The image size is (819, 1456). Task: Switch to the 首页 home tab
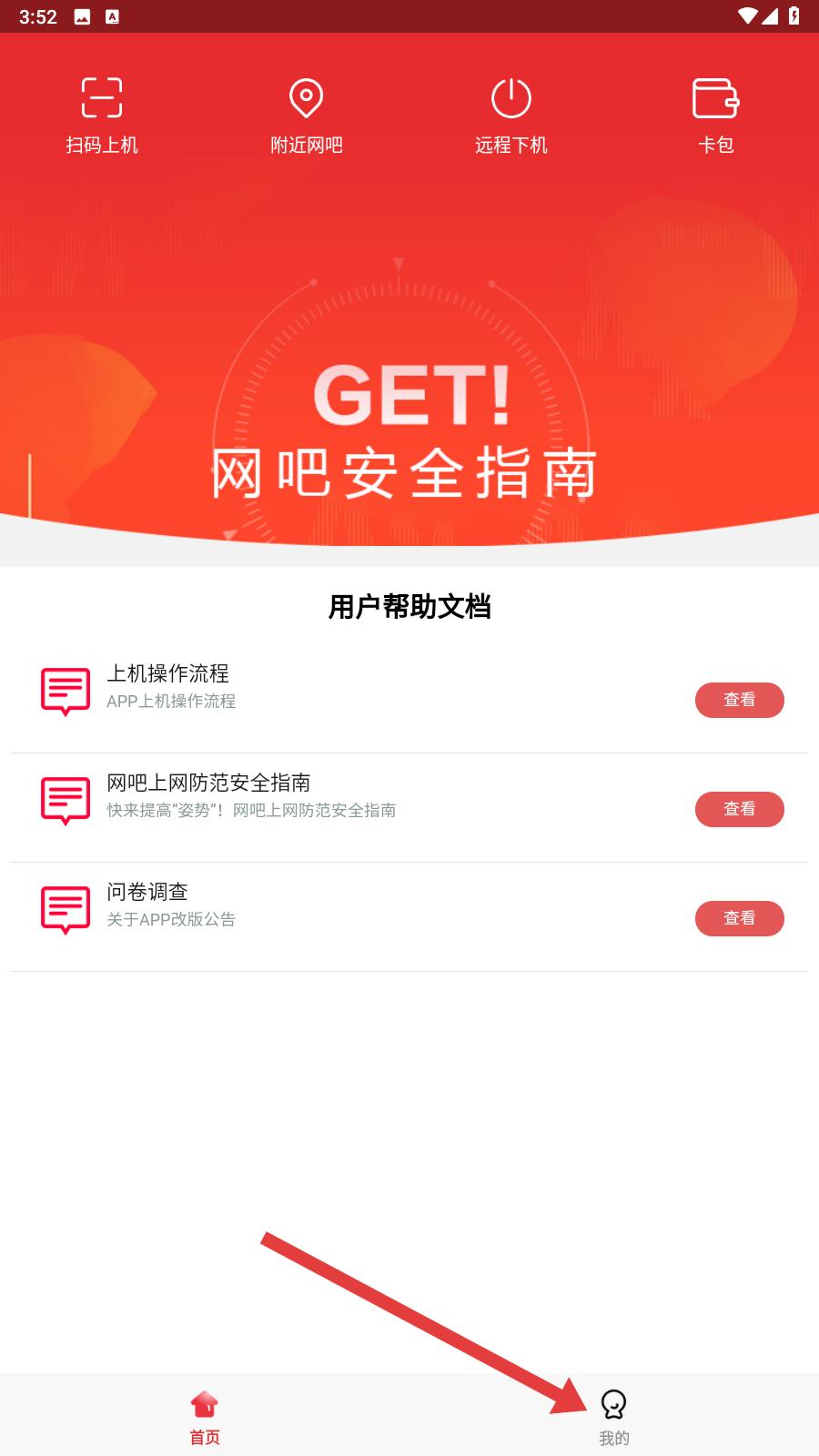coord(205,1418)
